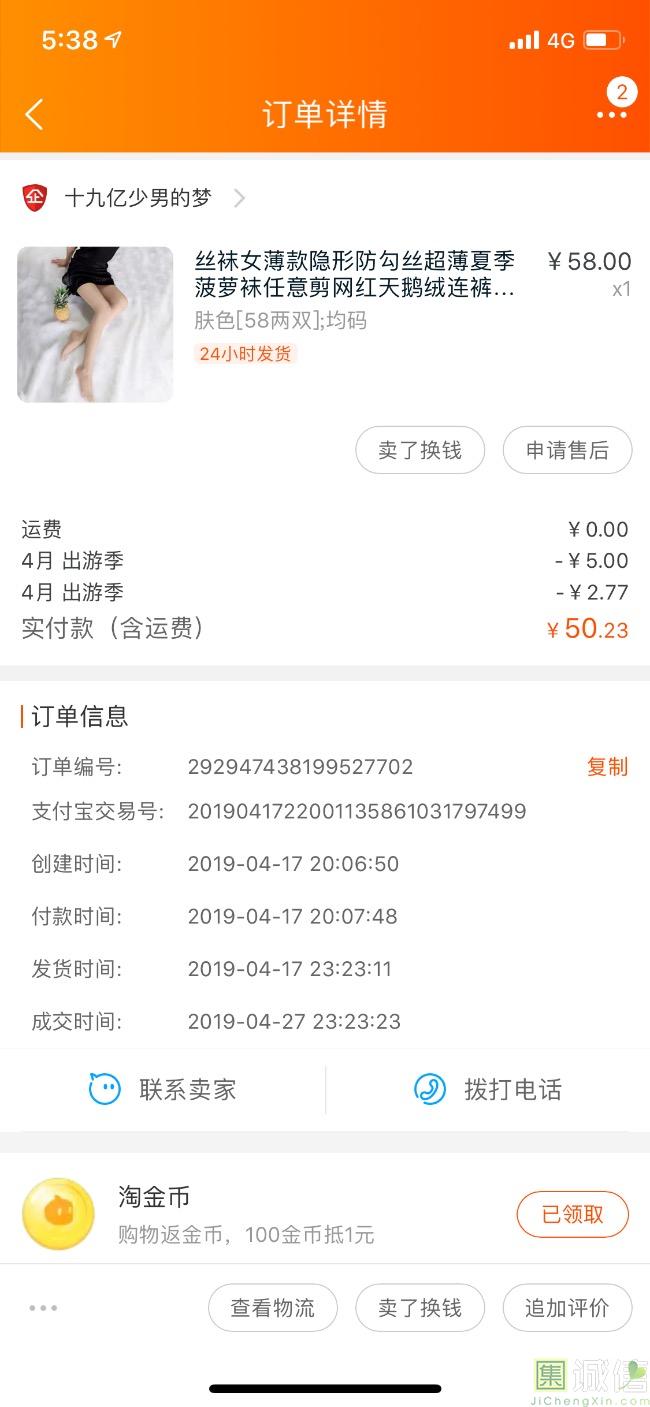Call the seller with 拨打电话

[488, 1089]
